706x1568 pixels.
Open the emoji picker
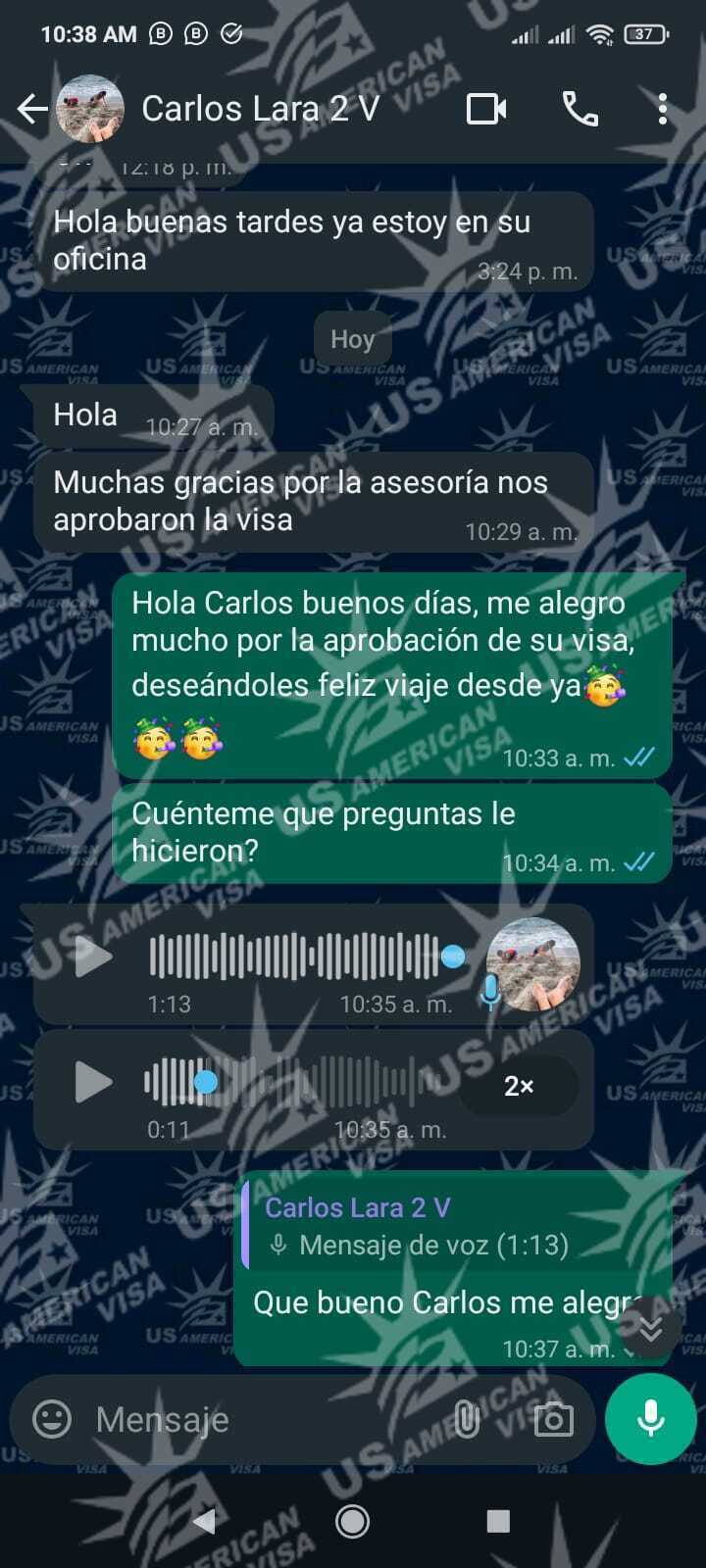click(x=52, y=1419)
